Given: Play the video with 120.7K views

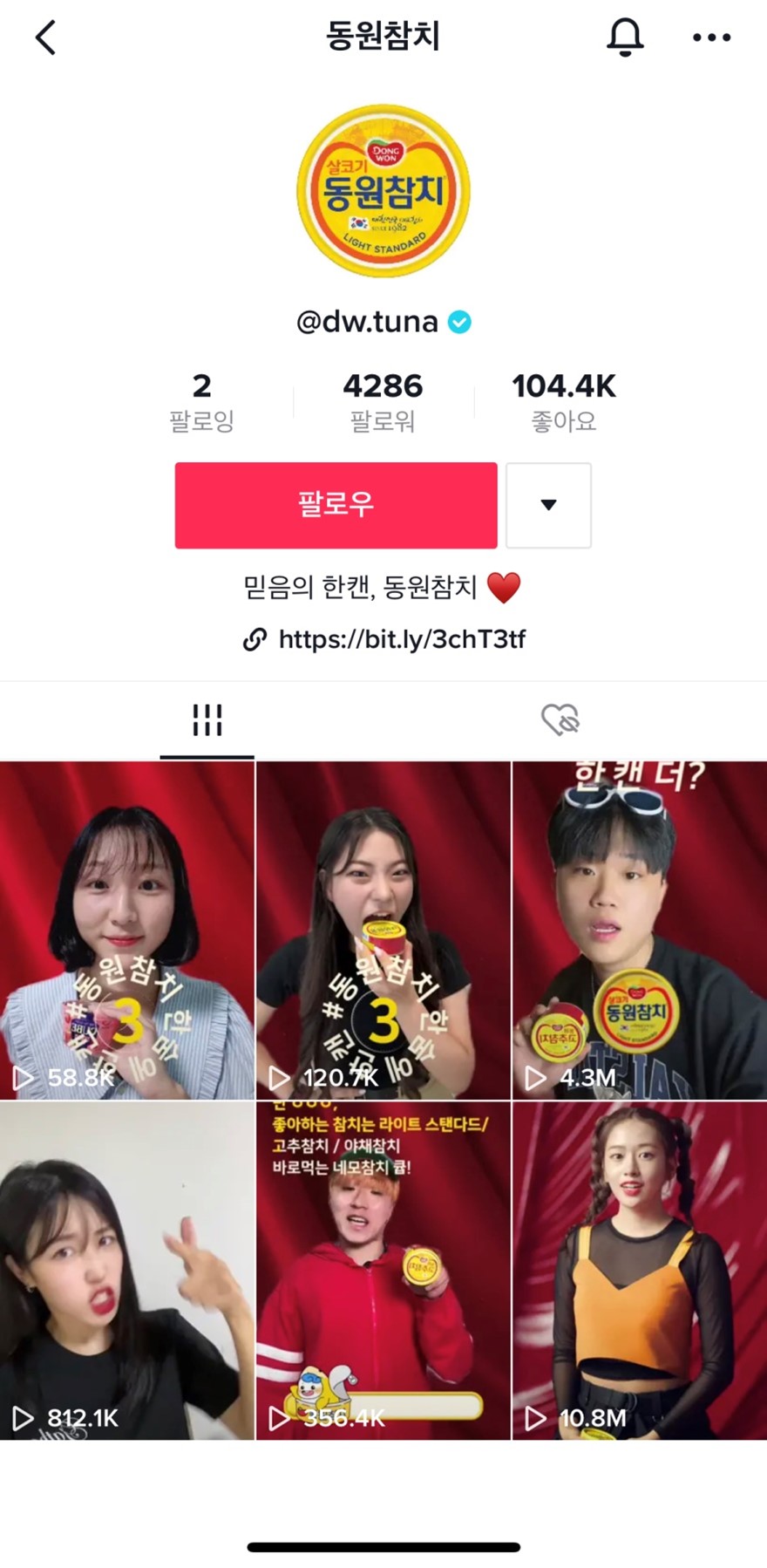Looking at the screenshot, I should [x=383, y=930].
